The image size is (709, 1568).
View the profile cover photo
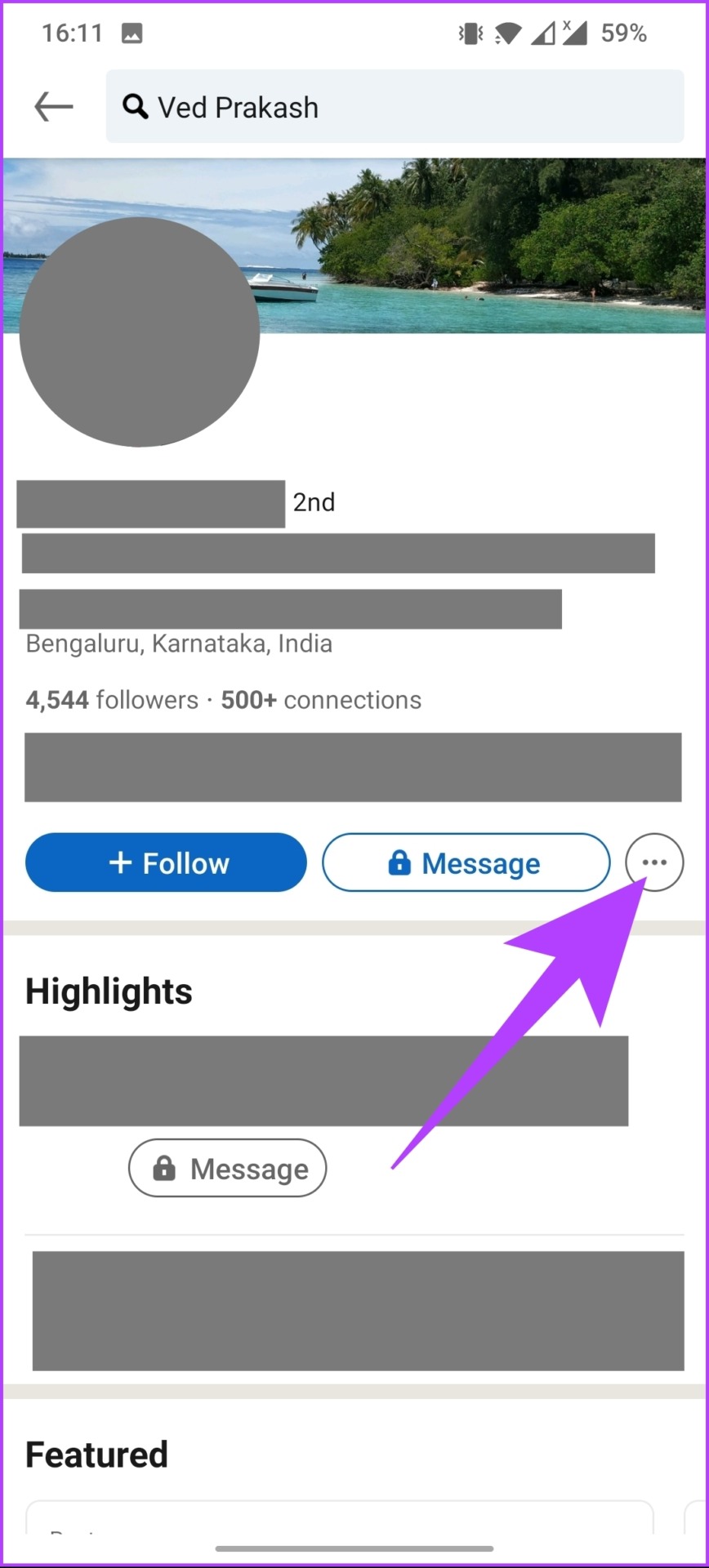[490, 245]
